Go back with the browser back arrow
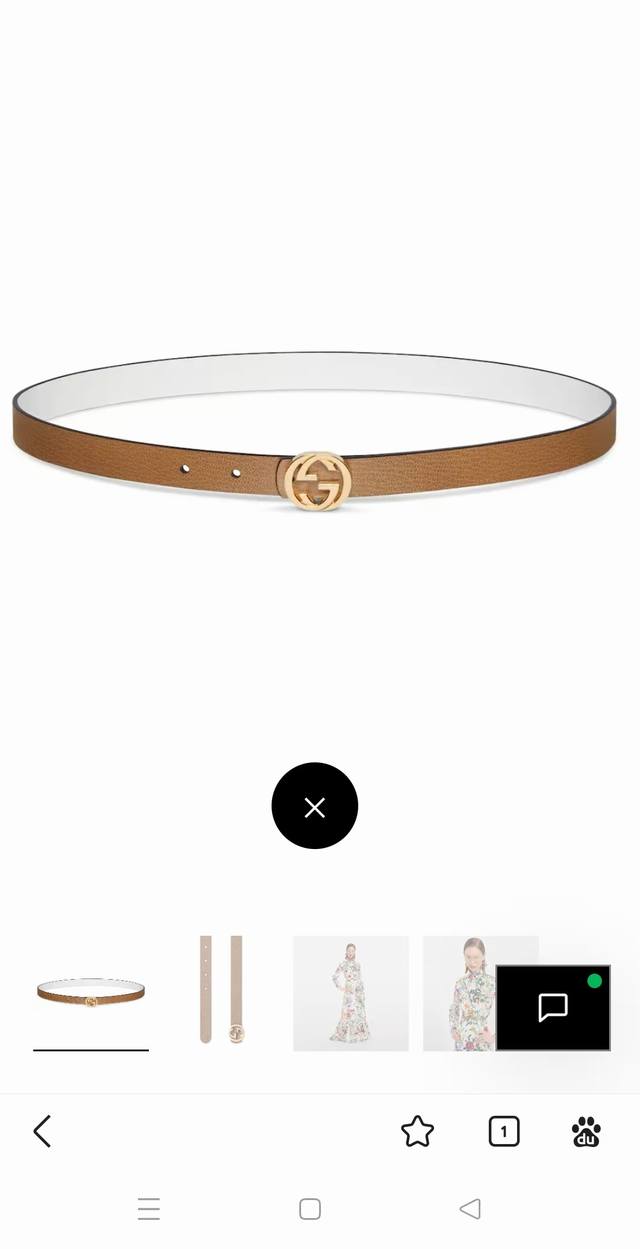 click(42, 1131)
